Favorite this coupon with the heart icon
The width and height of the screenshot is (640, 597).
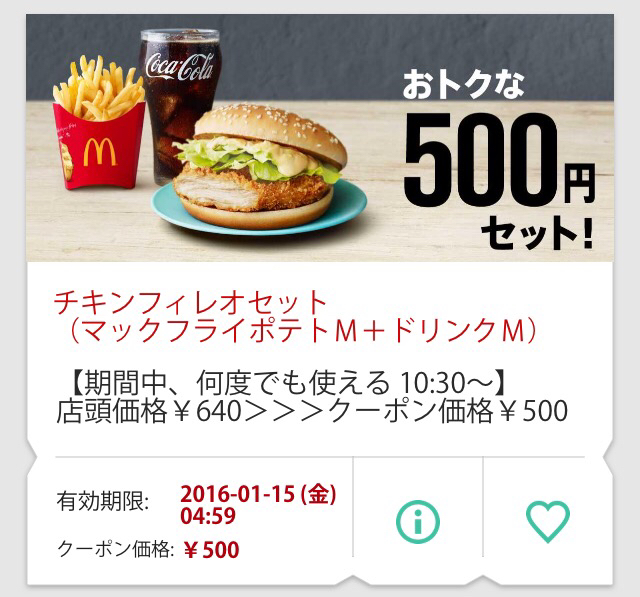coord(547,521)
